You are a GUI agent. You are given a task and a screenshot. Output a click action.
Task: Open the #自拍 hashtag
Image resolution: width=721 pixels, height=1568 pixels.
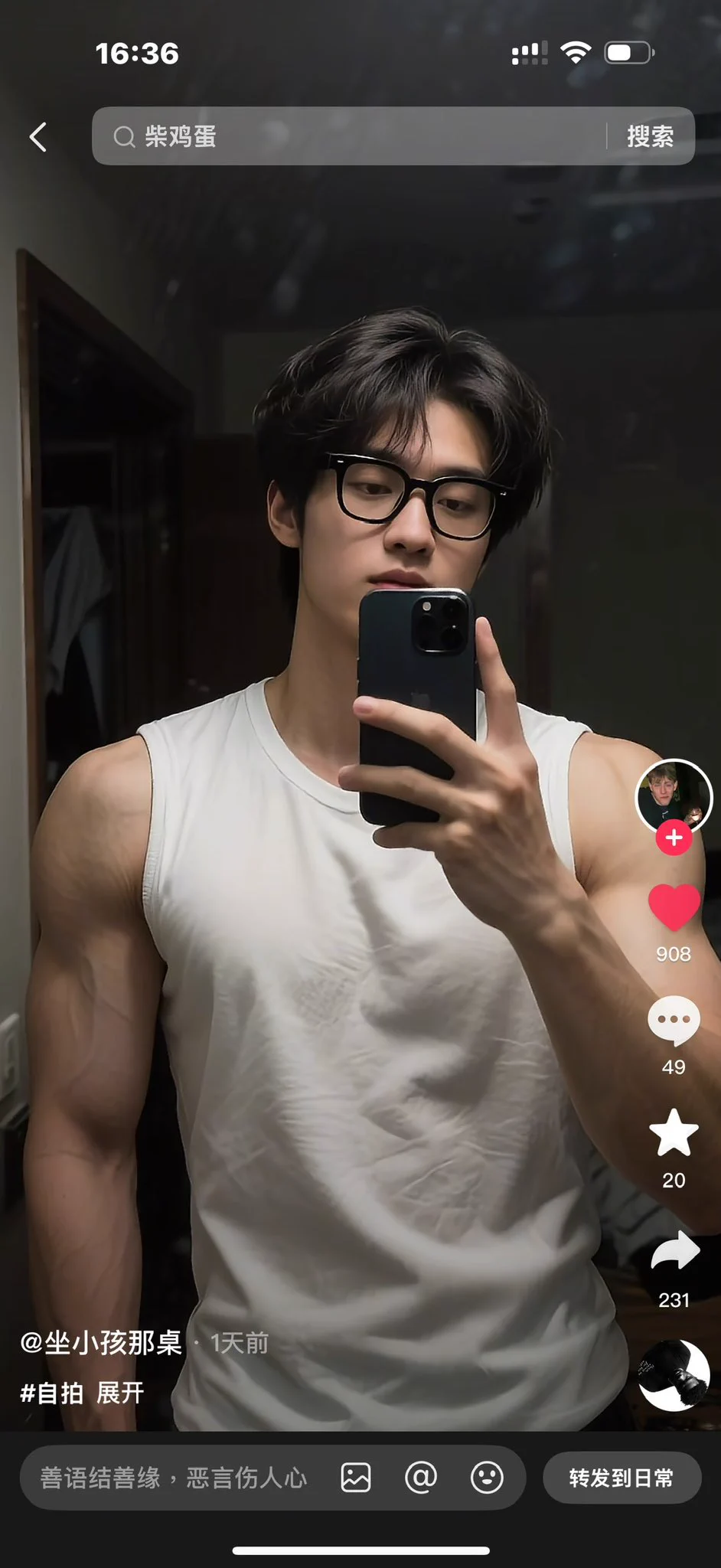52,1393
